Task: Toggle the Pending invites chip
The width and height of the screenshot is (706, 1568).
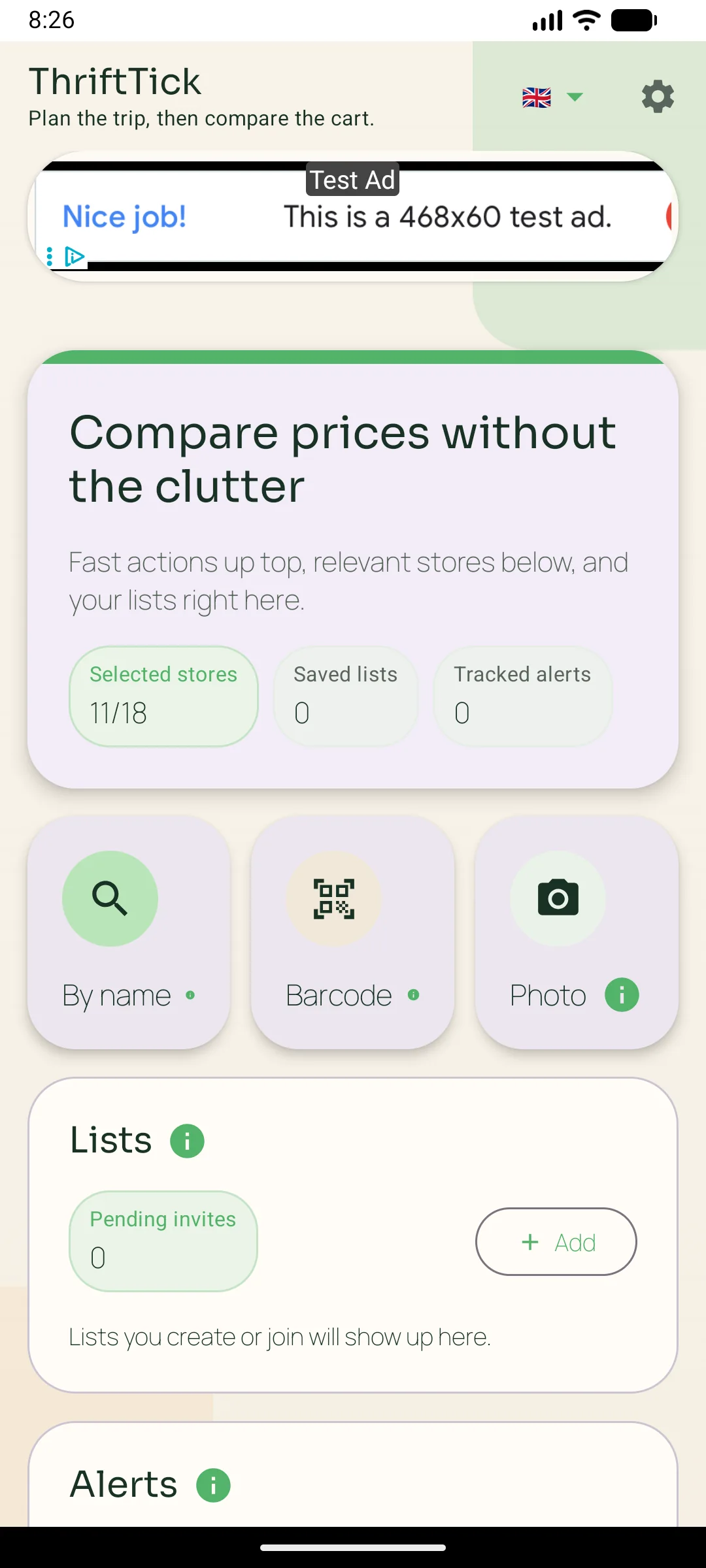Action: [163, 1239]
